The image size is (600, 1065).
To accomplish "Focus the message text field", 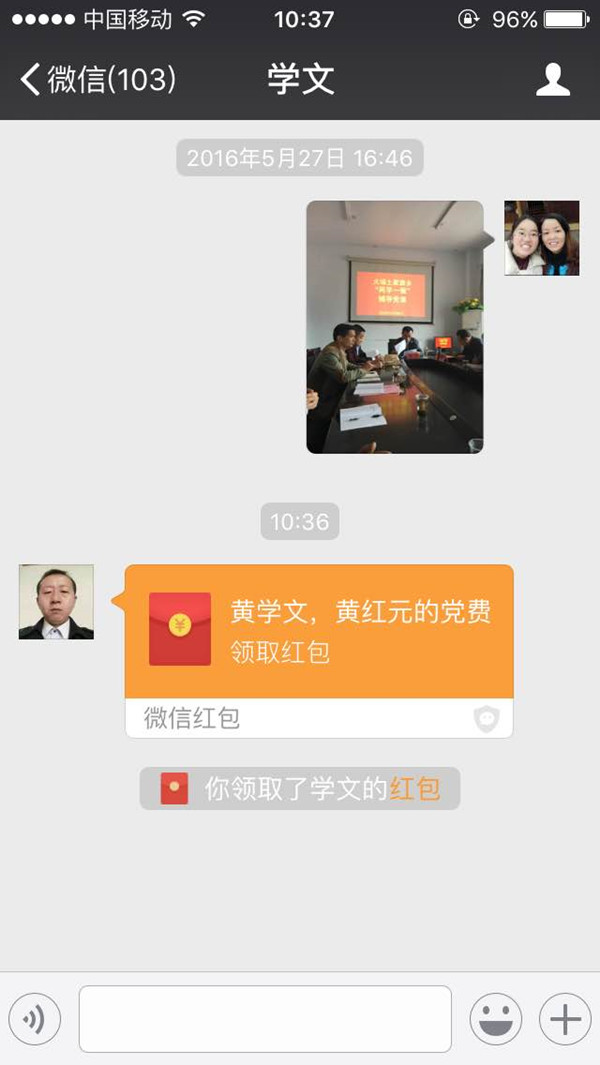I will coord(265,1019).
